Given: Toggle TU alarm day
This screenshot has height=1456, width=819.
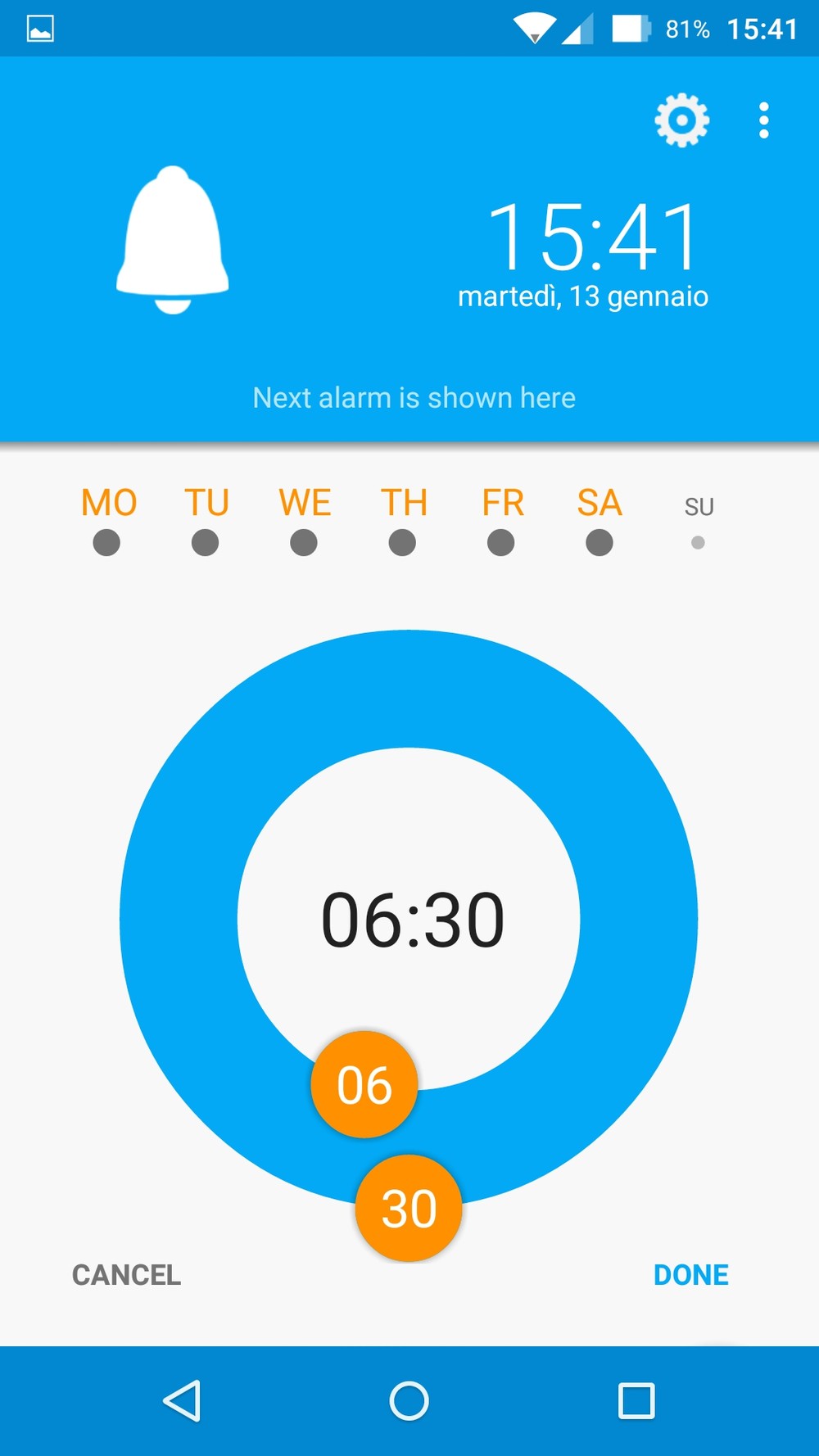Looking at the screenshot, I should tap(206, 519).
